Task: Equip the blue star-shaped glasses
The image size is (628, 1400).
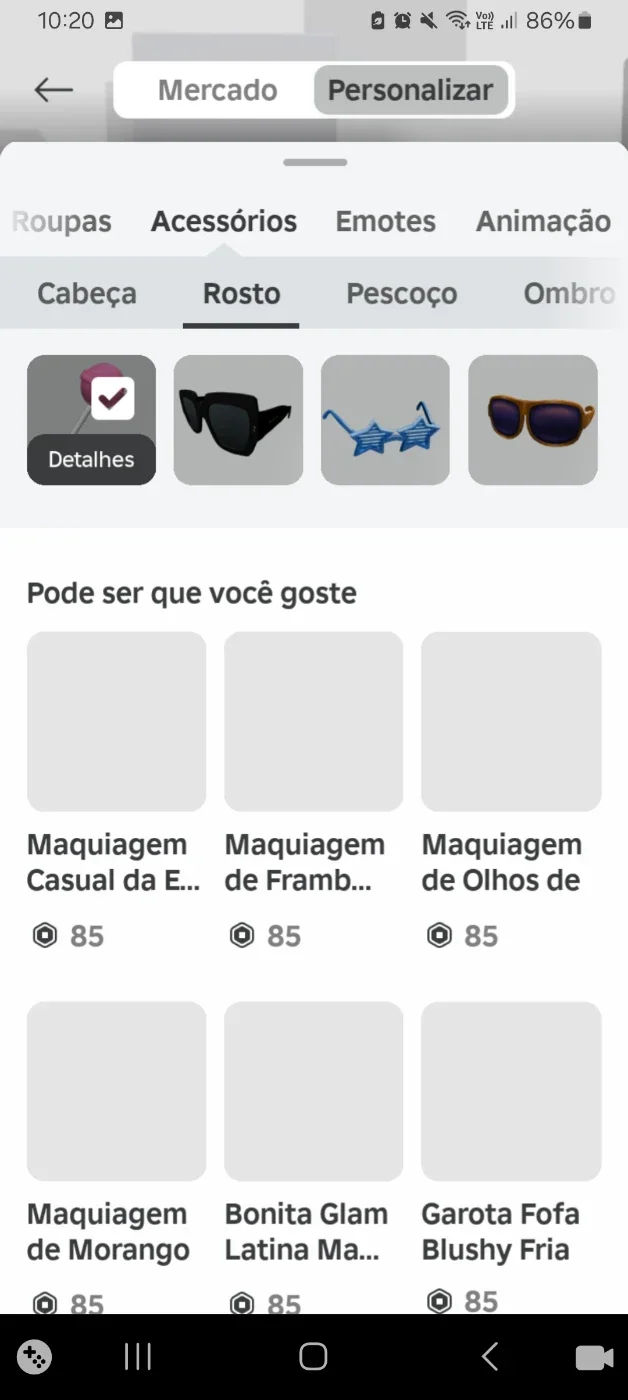Action: pos(385,420)
